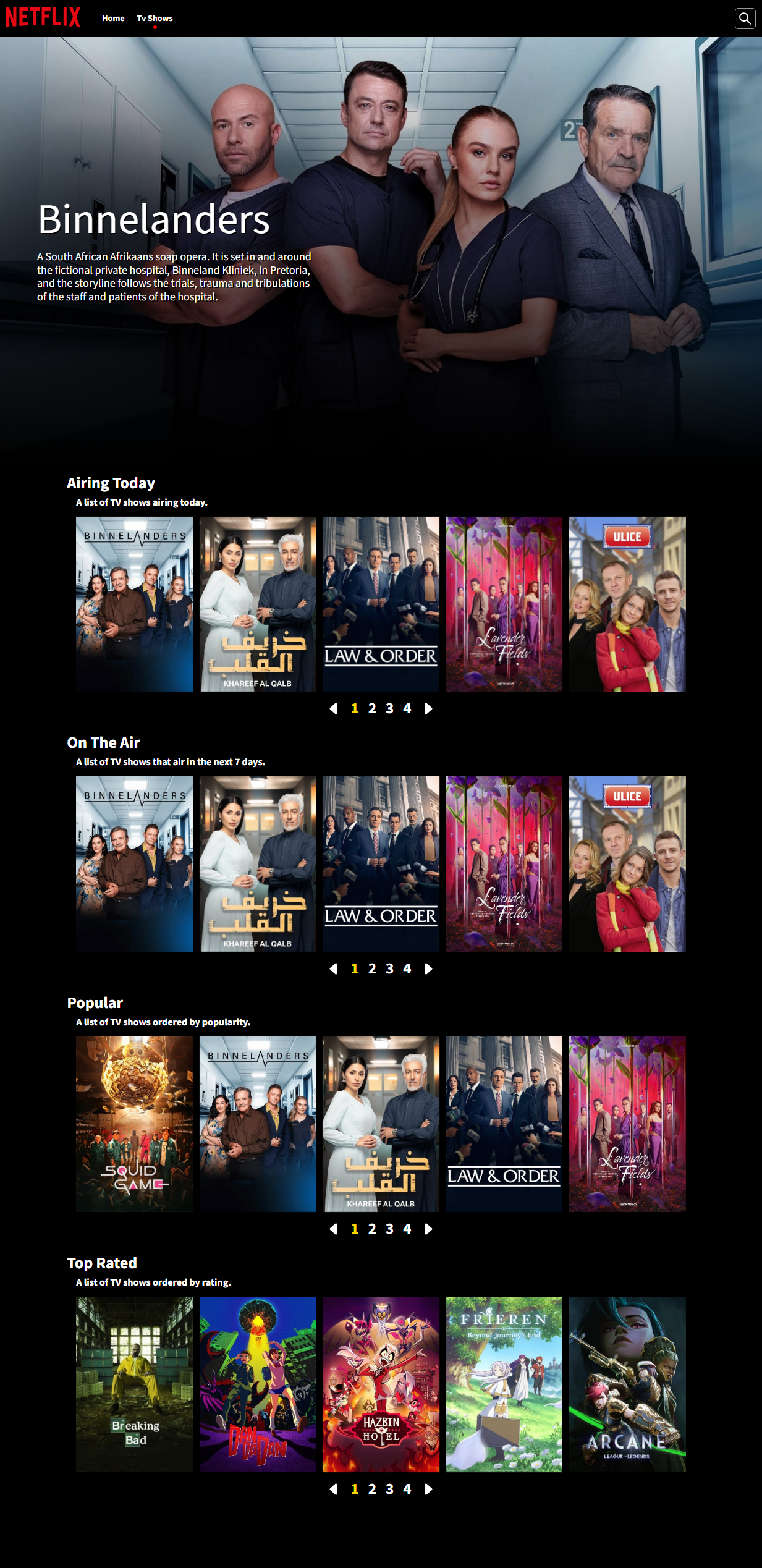Screen dimensions: 762x1568
Task: Open Dan Da Dan in Top Rated
Action: (x=258, y=1384)
